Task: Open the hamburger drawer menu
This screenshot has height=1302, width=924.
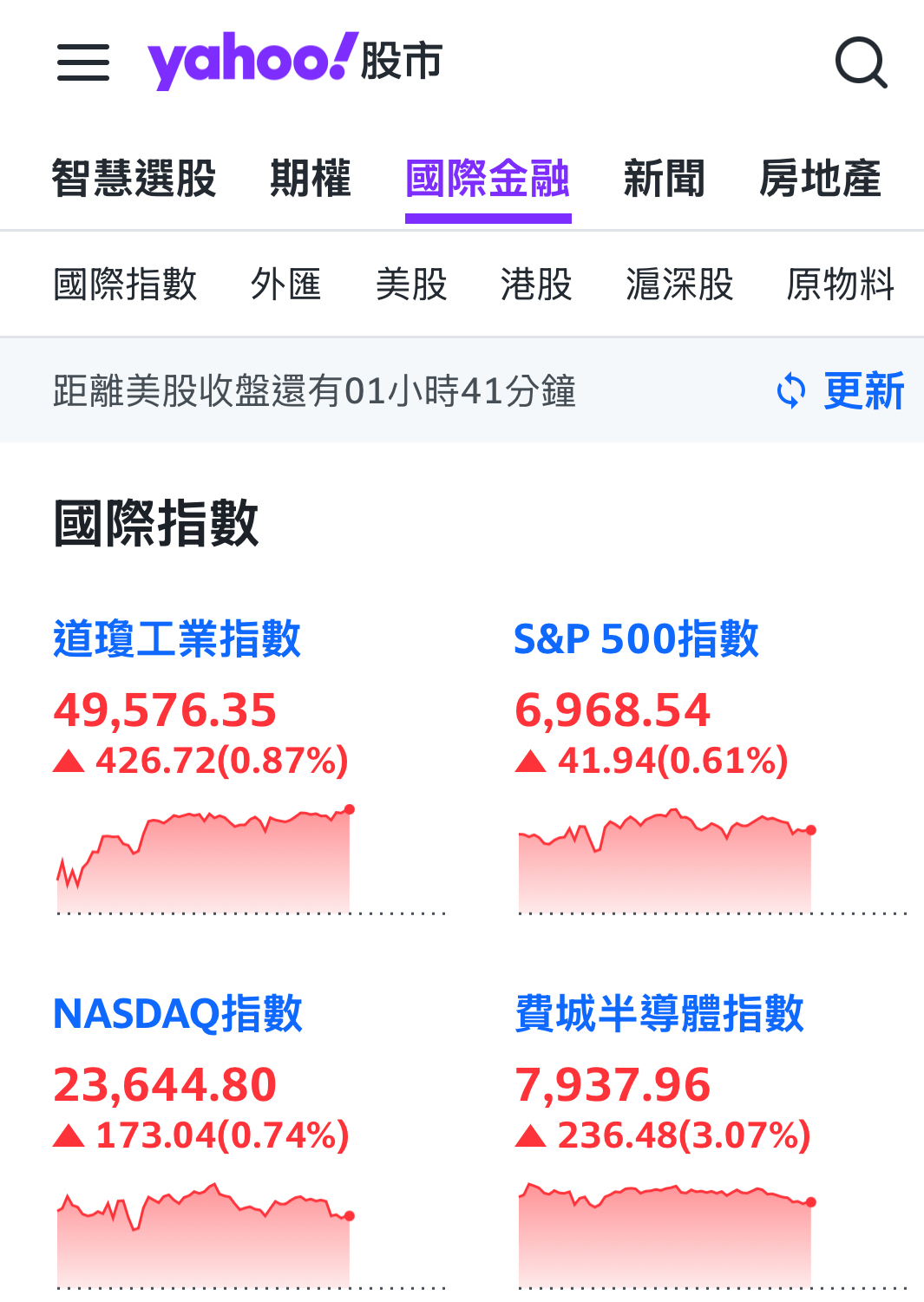Action: point(83,62)
